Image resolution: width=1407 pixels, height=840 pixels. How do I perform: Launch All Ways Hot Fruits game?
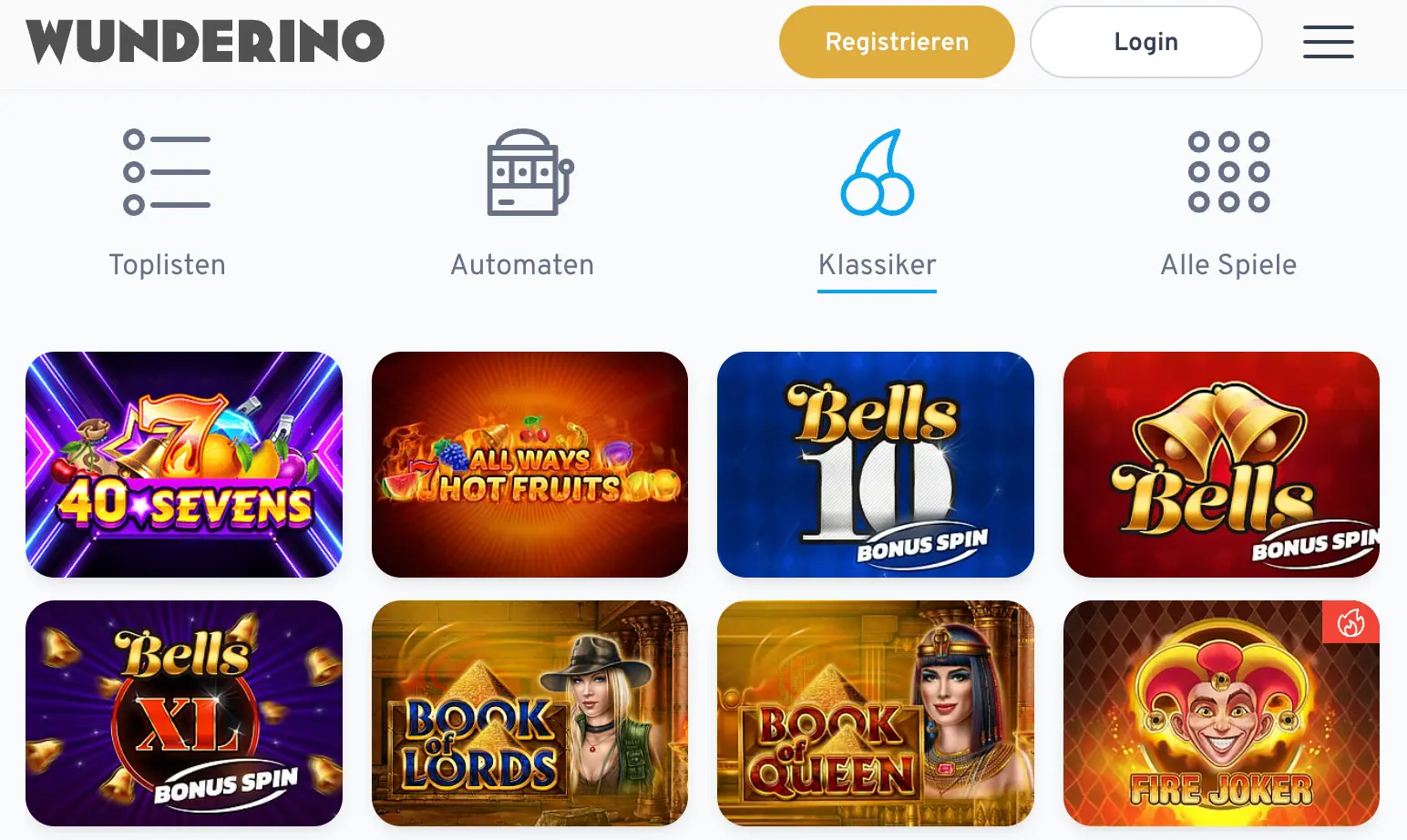point(529,465)
